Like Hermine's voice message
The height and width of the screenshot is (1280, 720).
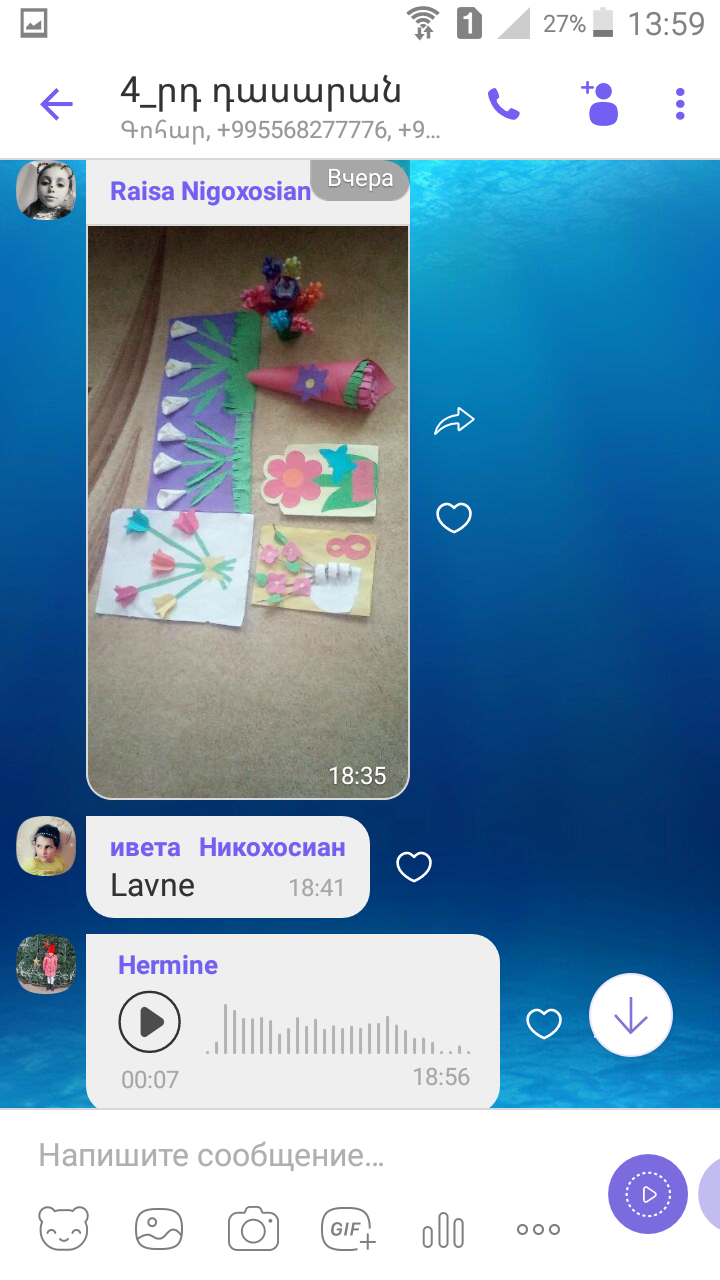pos(544,1023)
